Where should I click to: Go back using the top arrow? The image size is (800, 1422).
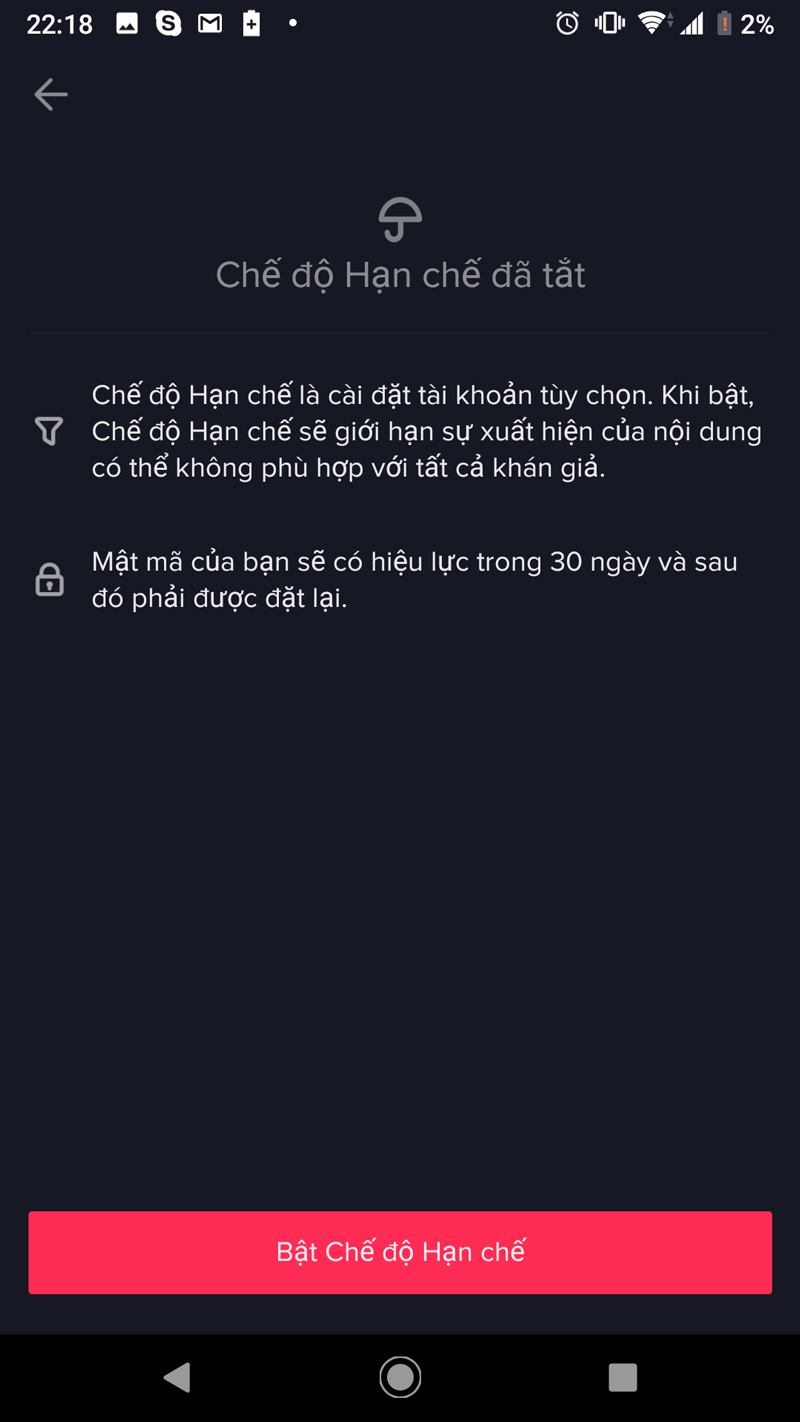tap(50, 94)
